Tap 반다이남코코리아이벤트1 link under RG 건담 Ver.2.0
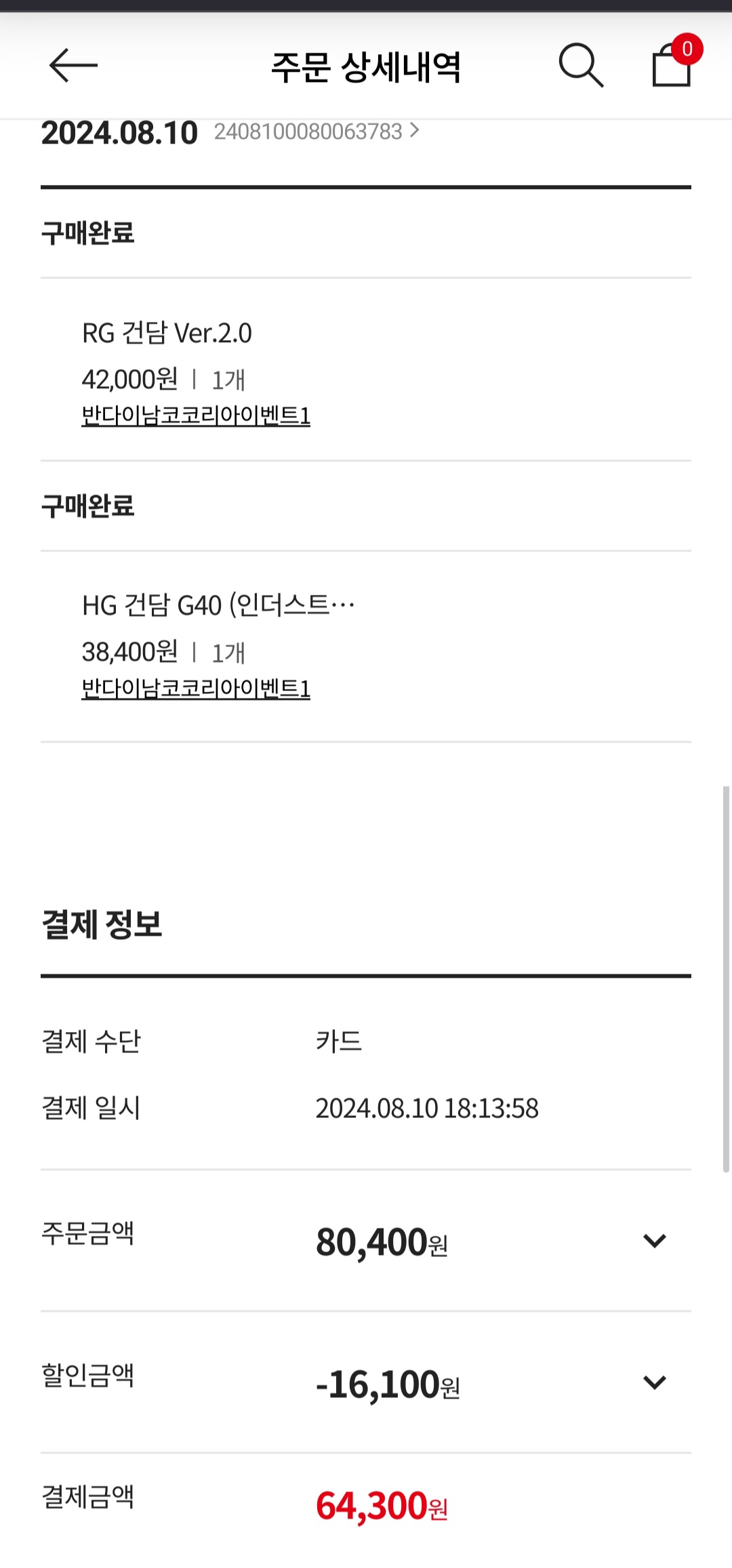Screen dimensions: 732x1568 (x=196, y=415)
